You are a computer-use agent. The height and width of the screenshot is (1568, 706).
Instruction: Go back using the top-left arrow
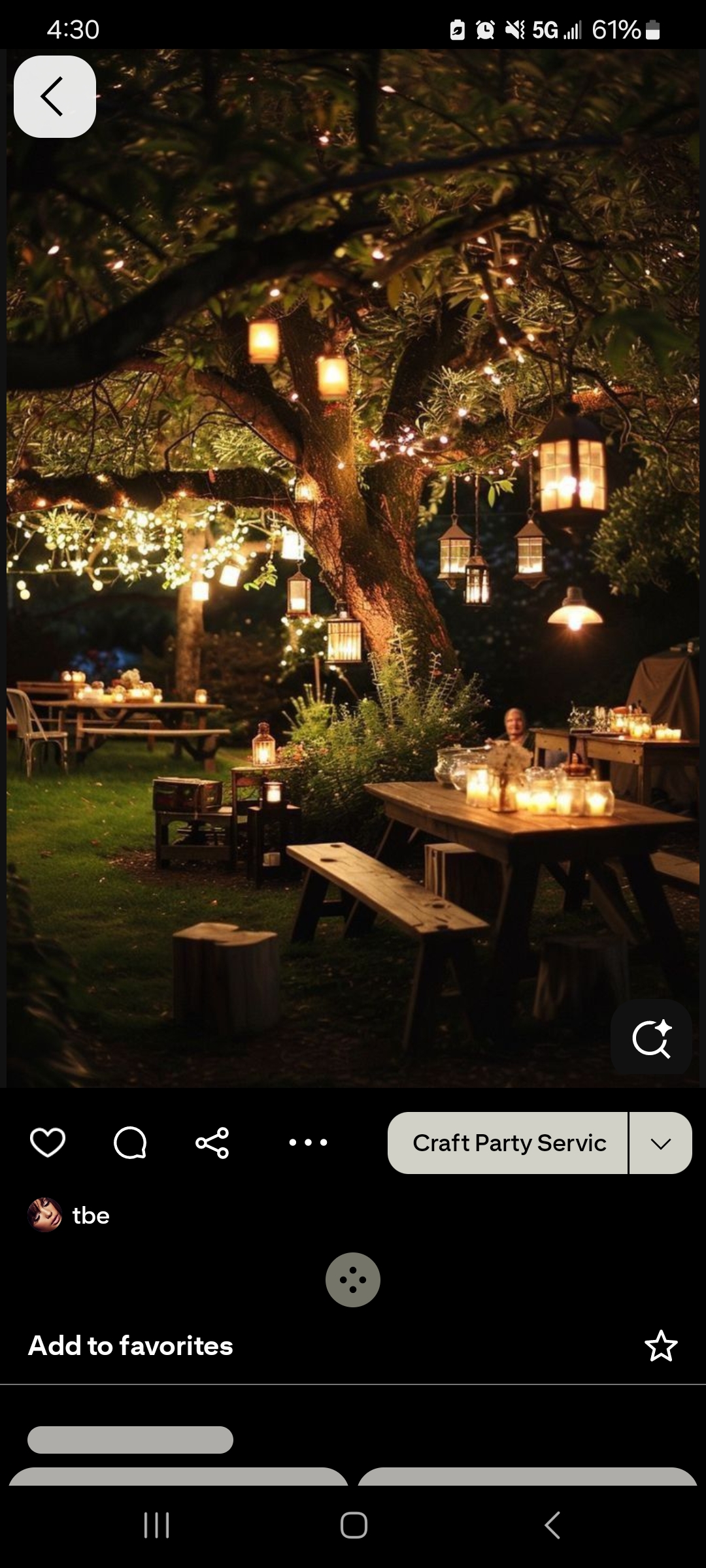coord(55,97)
